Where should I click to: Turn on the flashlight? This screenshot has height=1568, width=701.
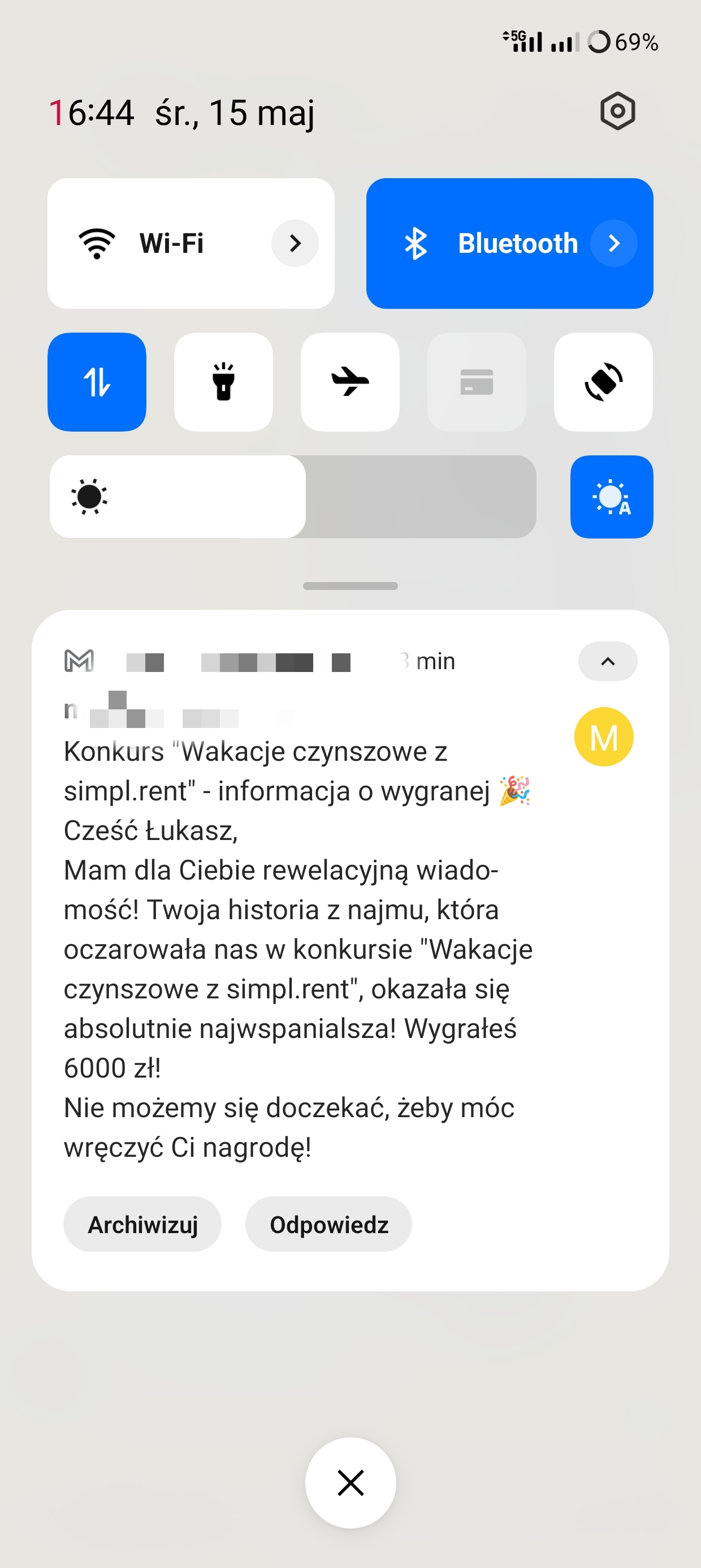coord(223,382)
